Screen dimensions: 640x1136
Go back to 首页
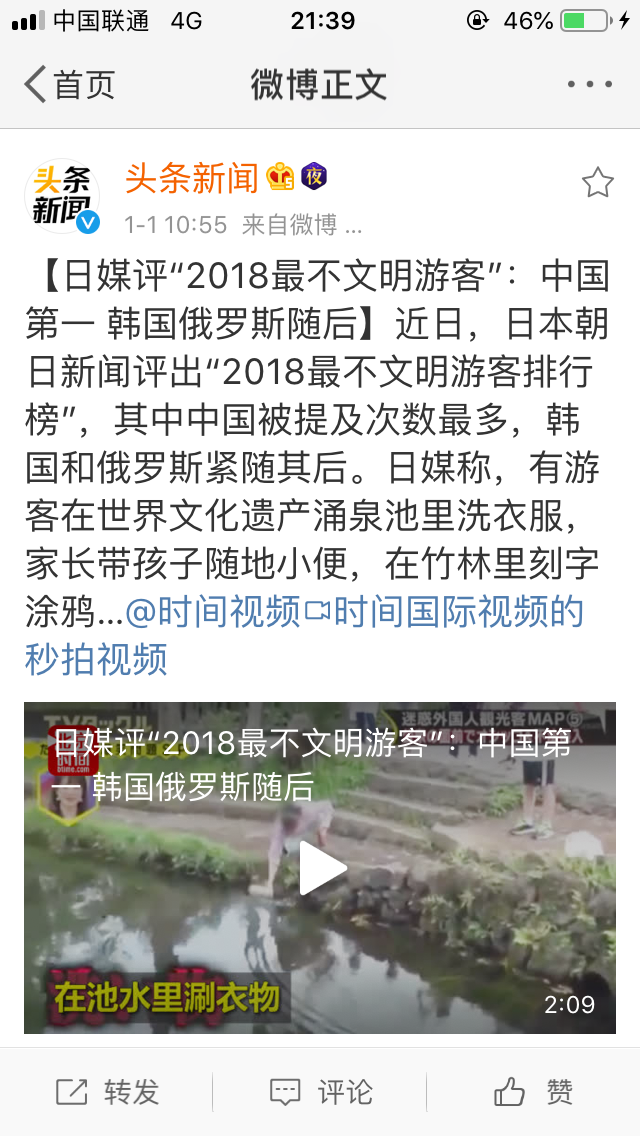point(70,85)
